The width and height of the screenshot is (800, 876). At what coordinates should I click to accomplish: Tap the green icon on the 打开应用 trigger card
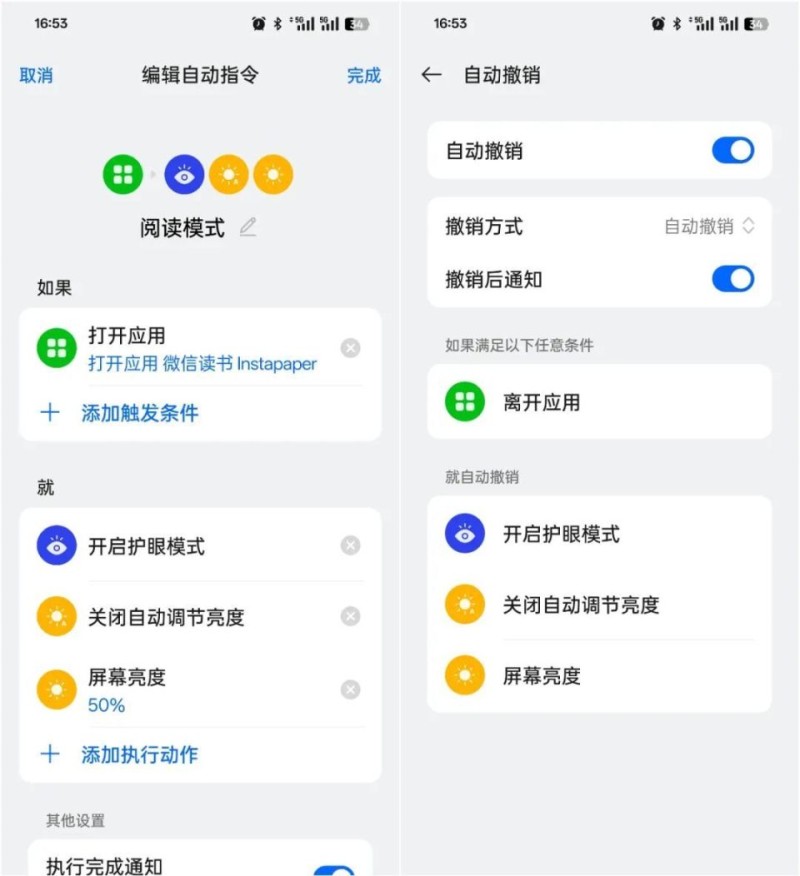56,348
